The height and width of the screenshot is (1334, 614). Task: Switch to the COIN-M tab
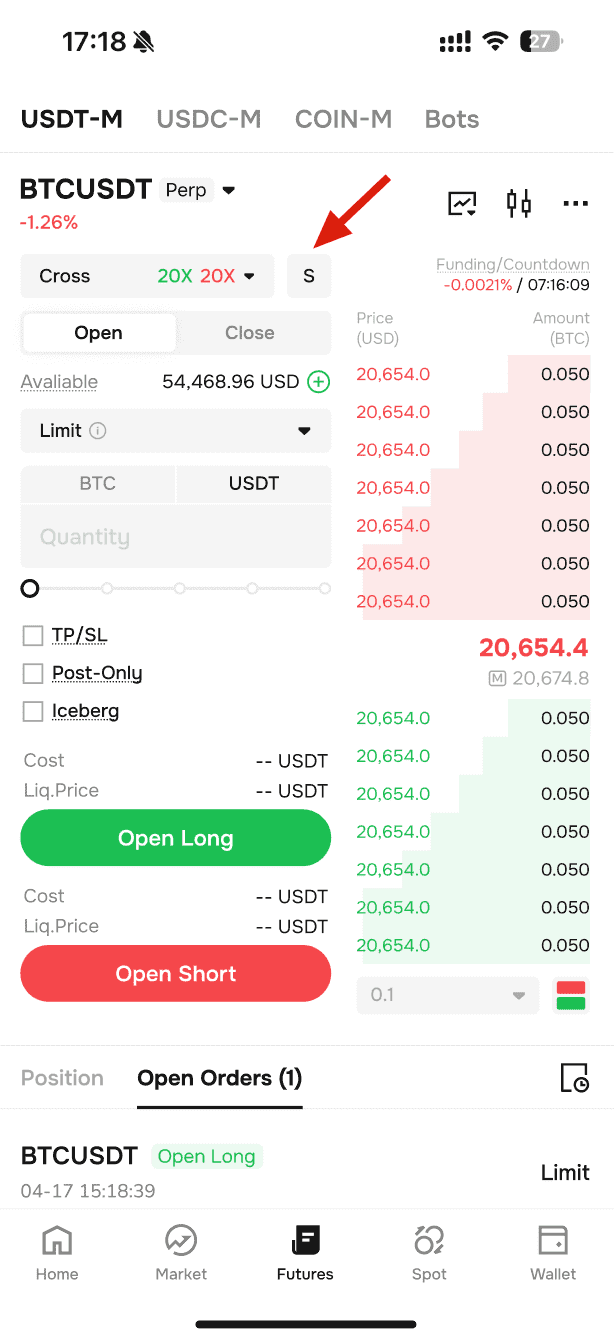[343, 119]
